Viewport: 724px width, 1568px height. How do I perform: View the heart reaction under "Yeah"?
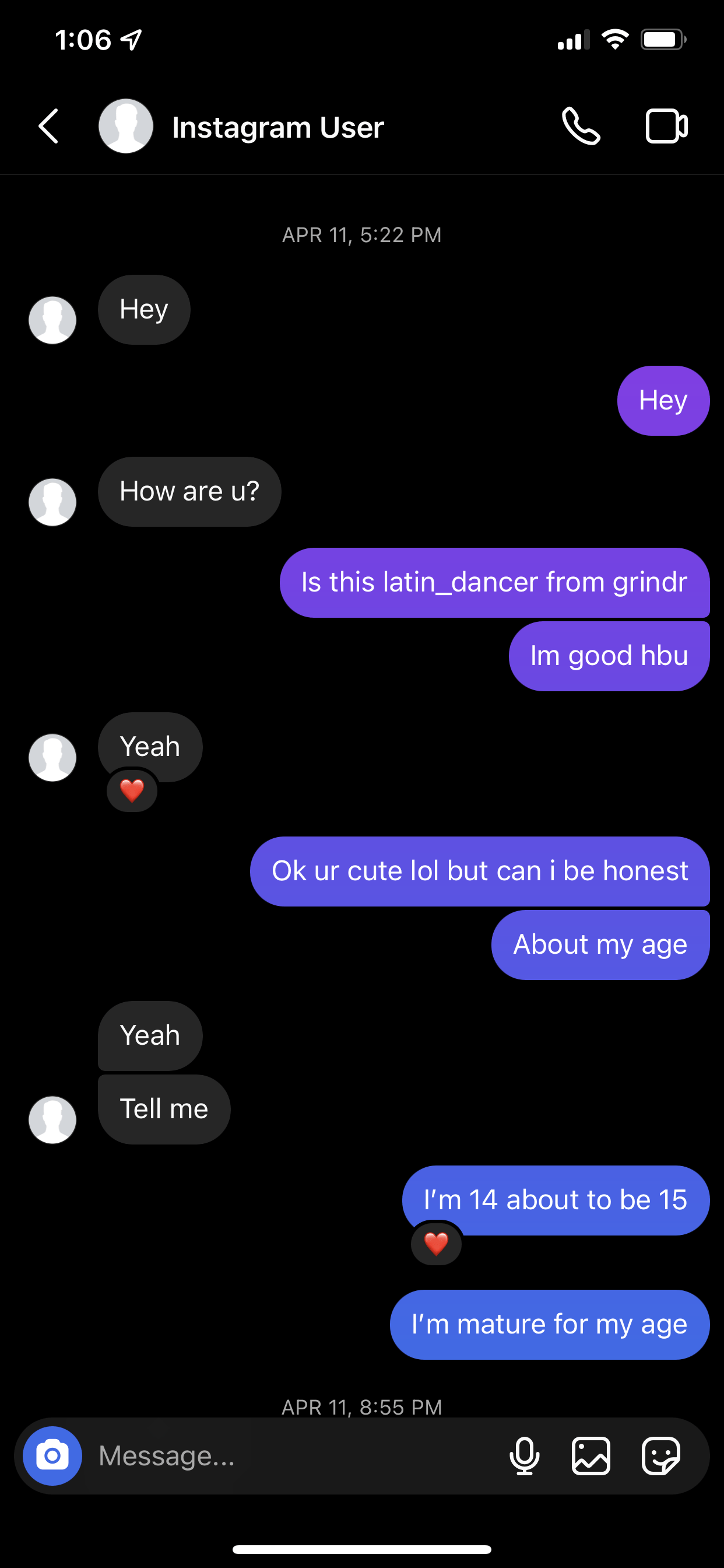click(x=132, y=790)
